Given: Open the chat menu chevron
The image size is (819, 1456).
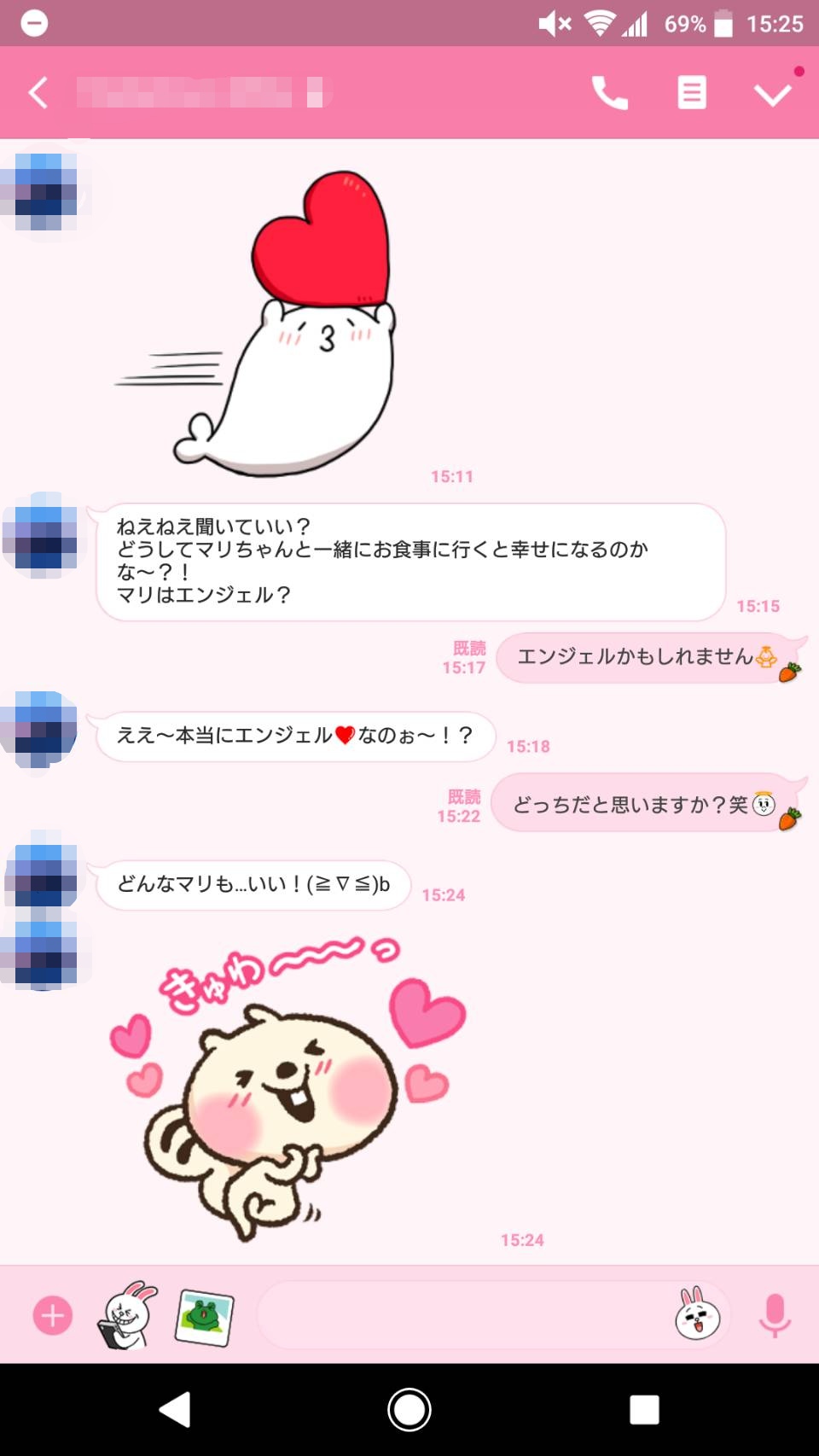Looking at the screenshot, I should click(x=773, y=94).
